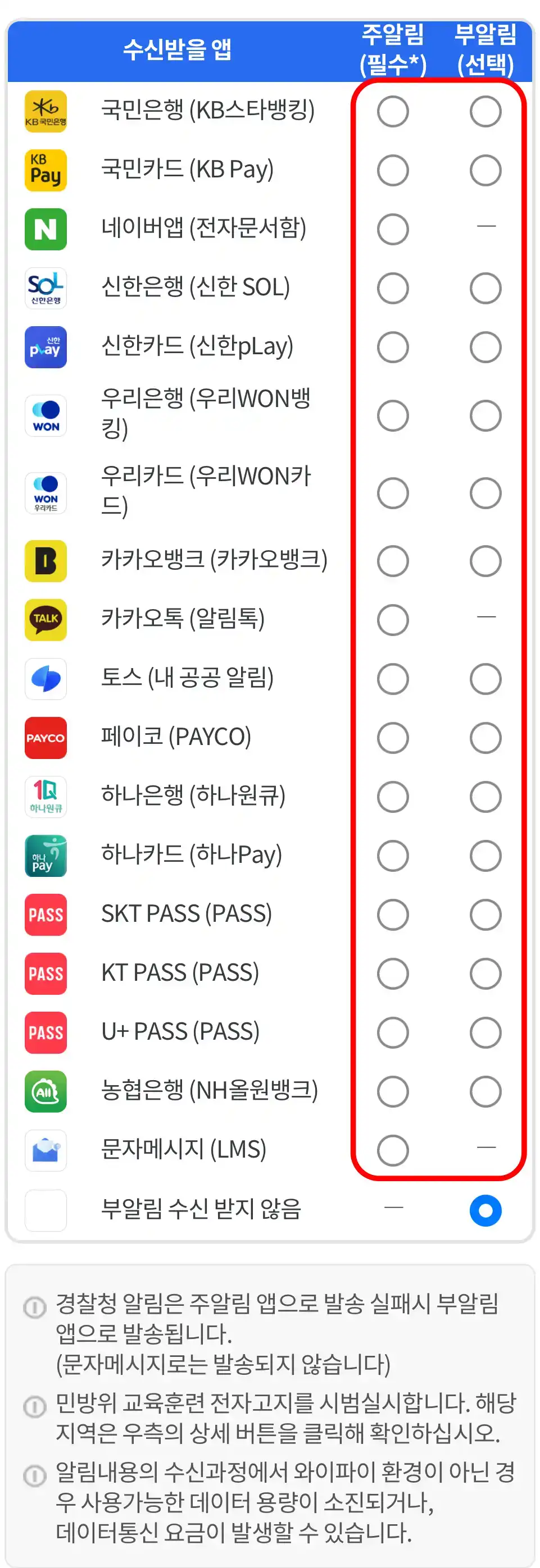Click the 우리WON뱅킹 WON icon

coord(45,414)
